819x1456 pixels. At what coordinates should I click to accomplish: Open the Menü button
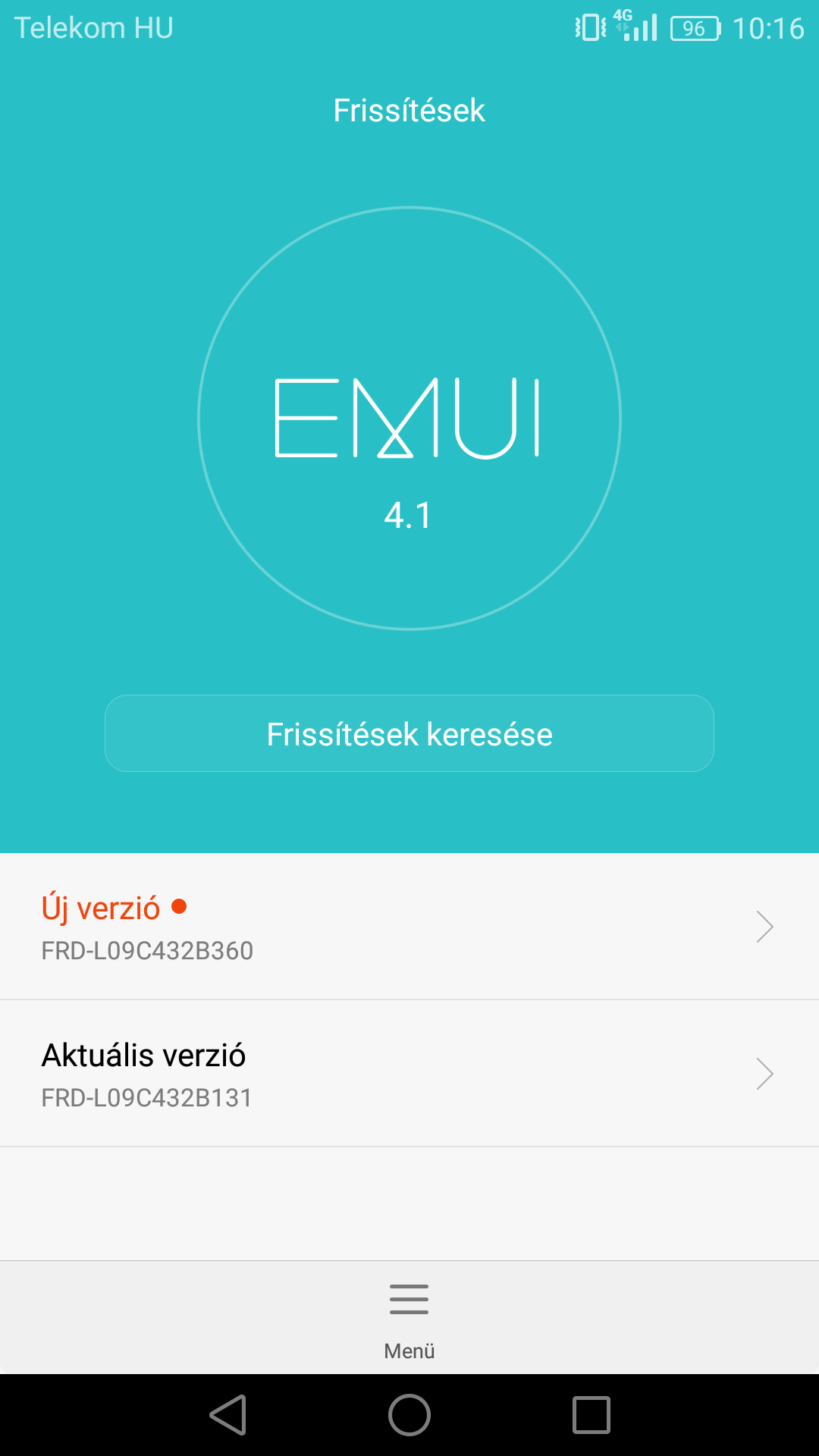[x=409, y=1318]
